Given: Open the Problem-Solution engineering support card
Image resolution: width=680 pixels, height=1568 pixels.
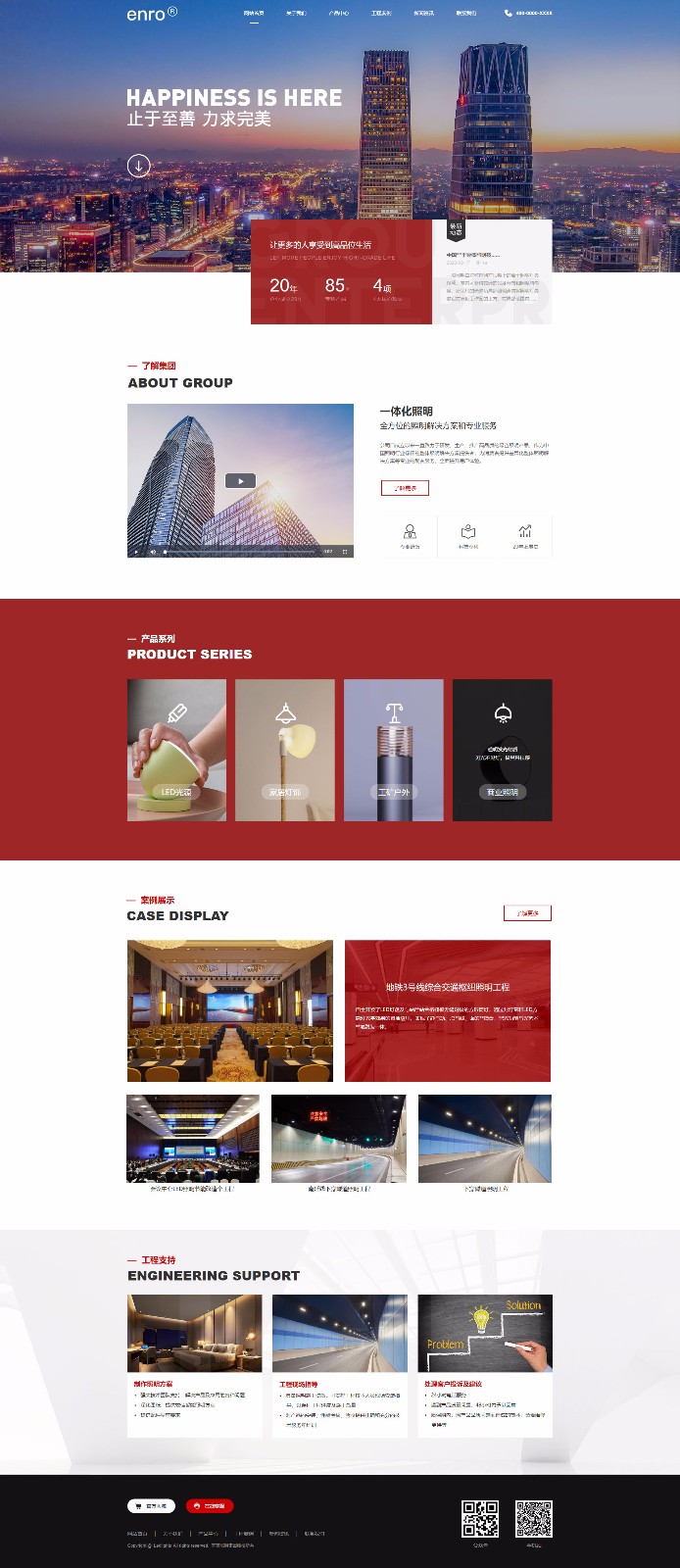Looking at the screenshot, I should 485,1365.
